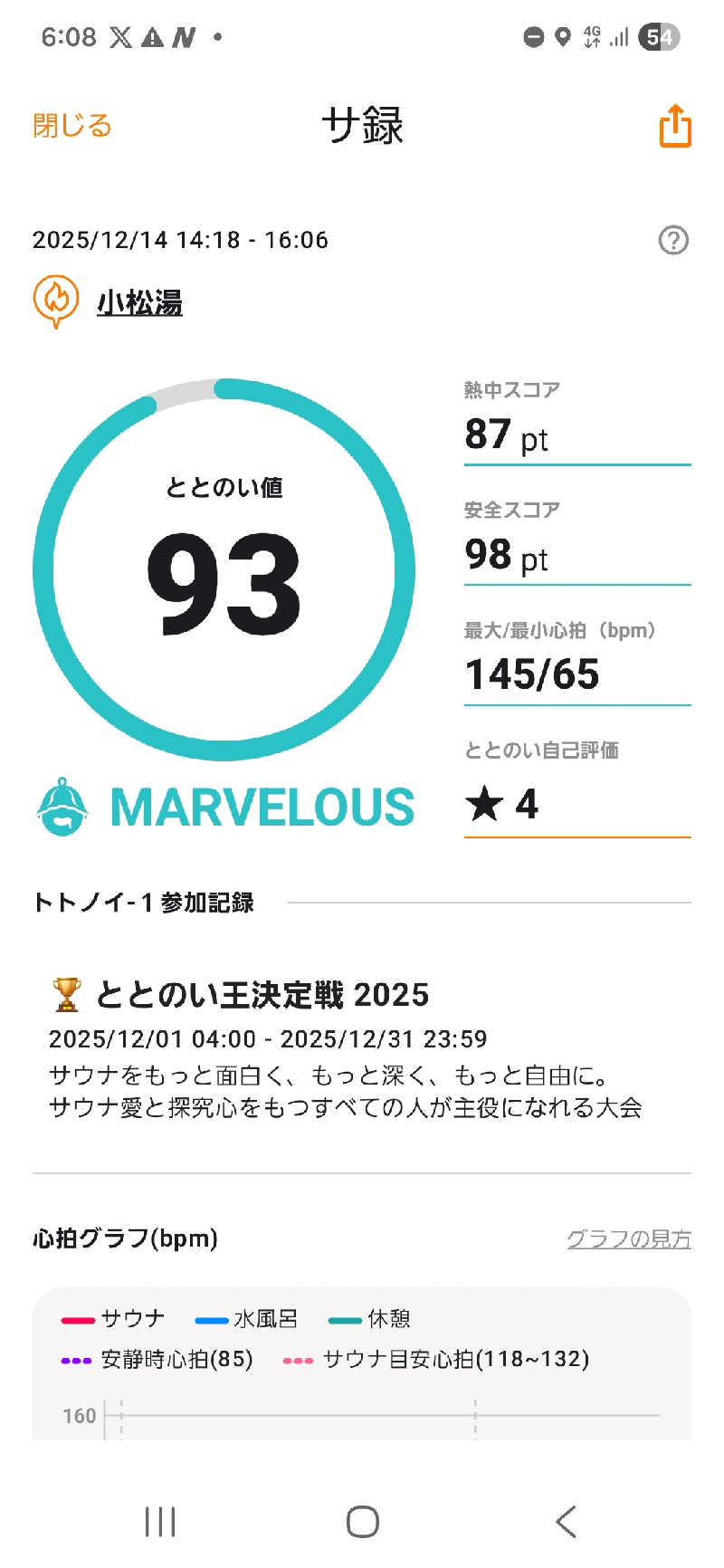This screenshot has width=724, height=1568.
Task: Go to the home screen
Action: click(362, 1521)
